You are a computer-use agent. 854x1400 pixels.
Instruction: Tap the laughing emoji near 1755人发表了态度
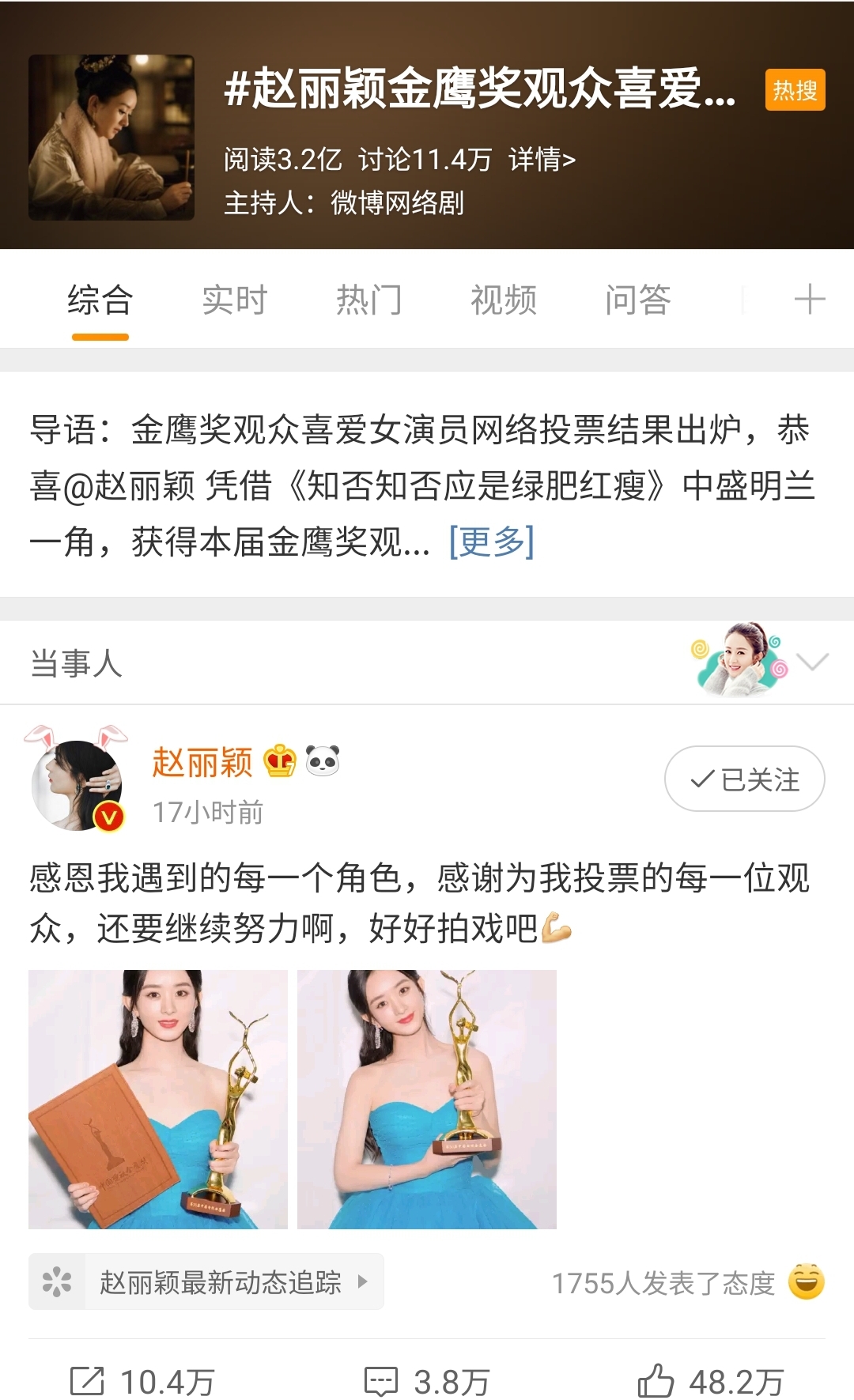pyautogui.click(x=807, y=1280)
